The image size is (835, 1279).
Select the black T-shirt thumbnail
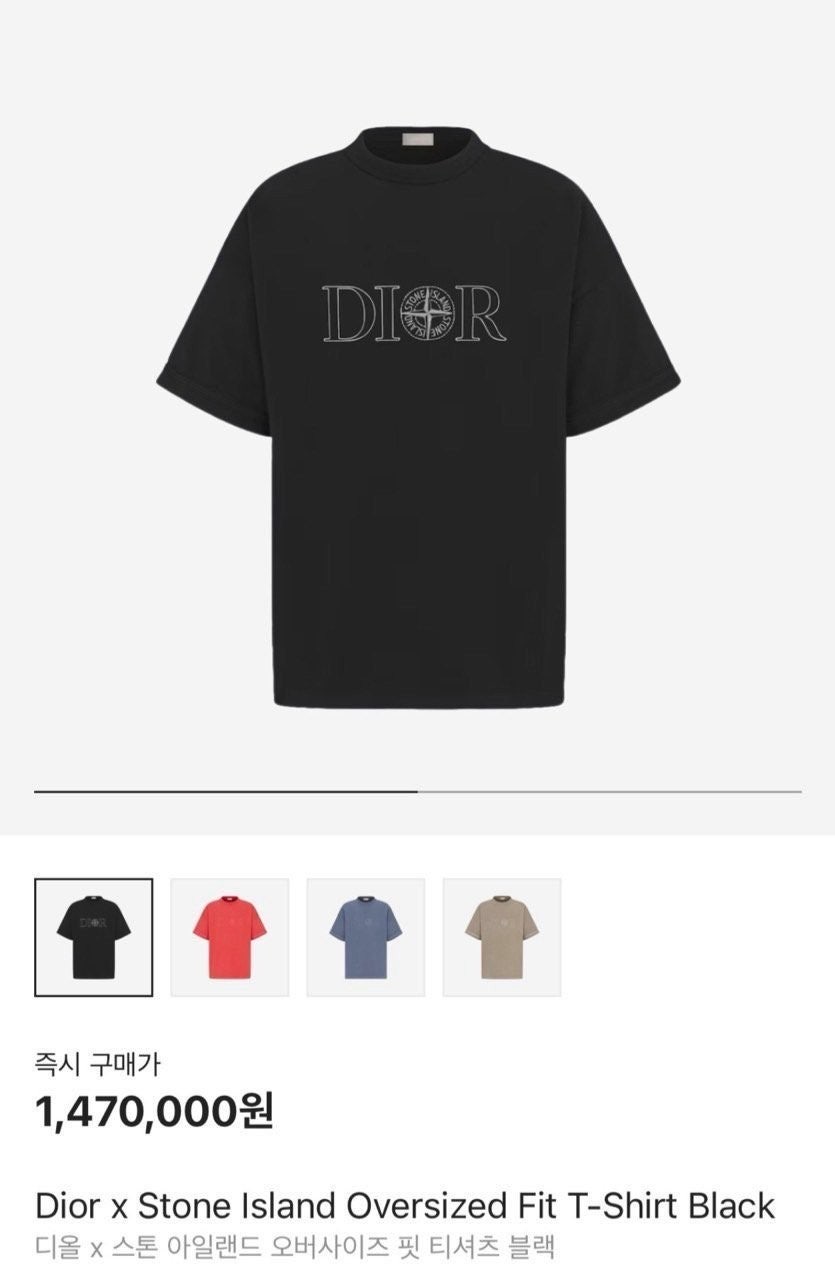point(94,937)
